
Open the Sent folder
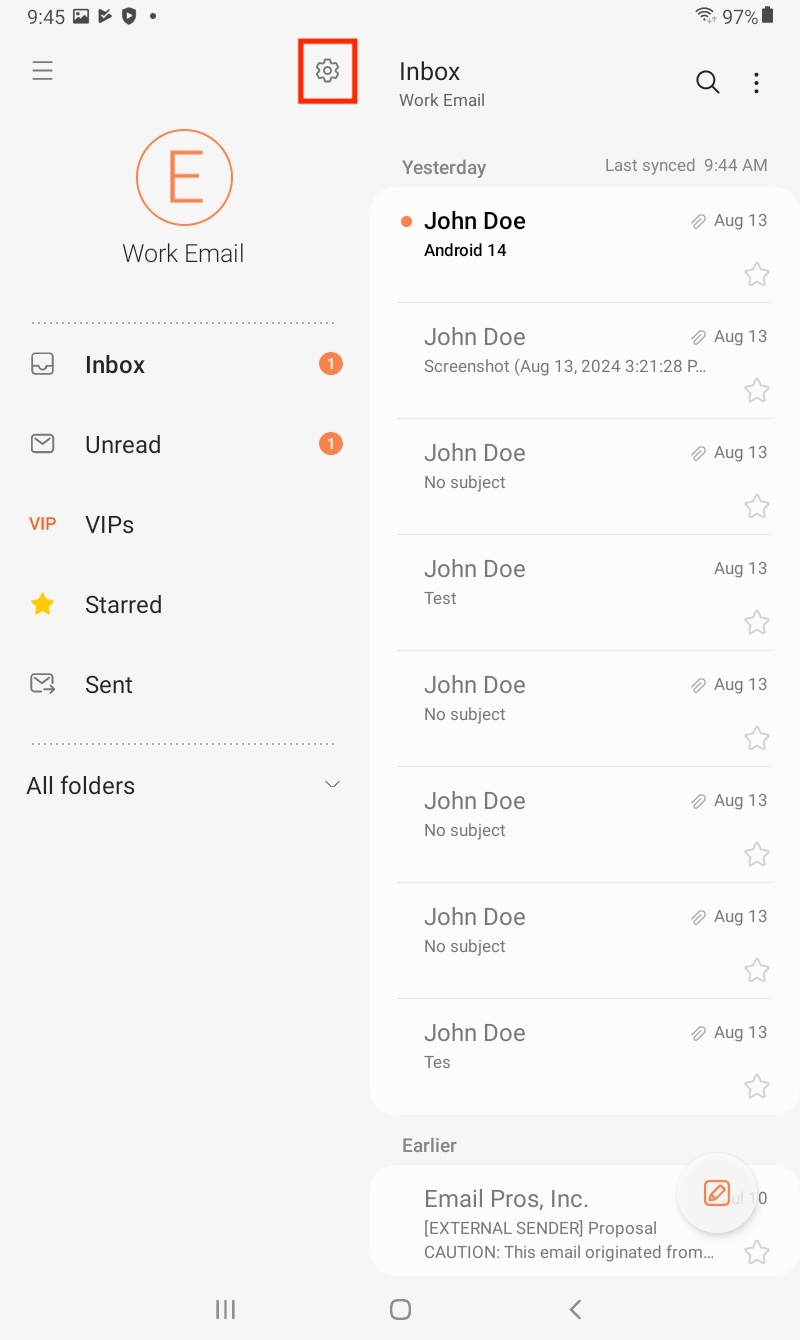click(x=185, y=685)
